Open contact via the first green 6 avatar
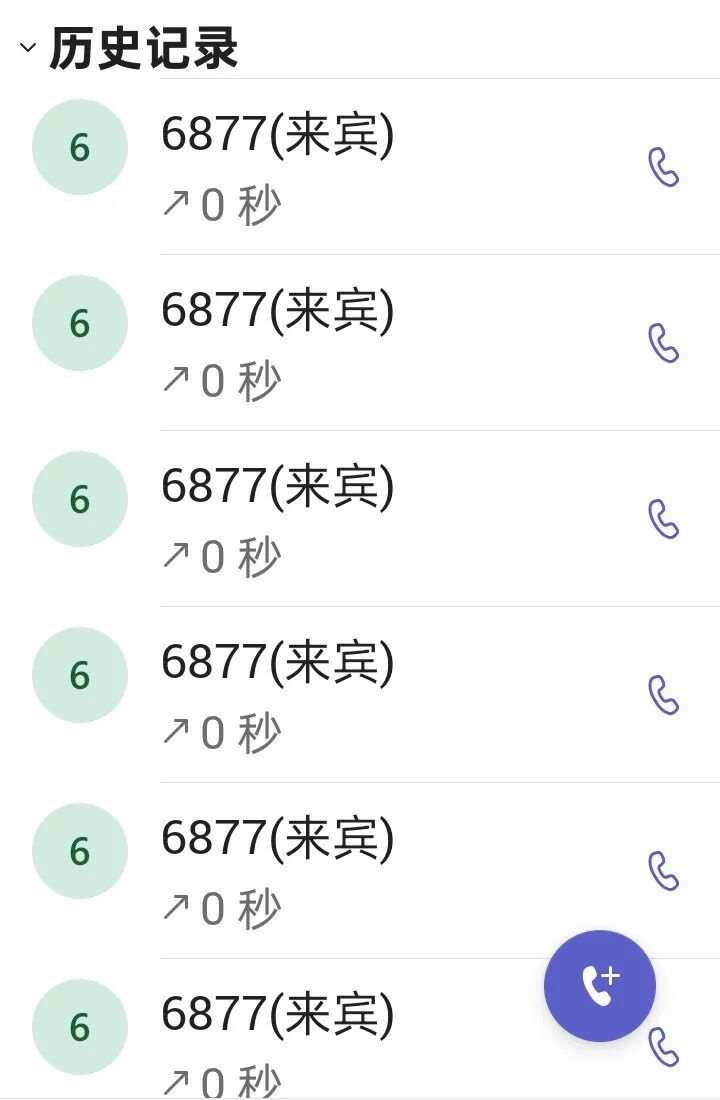720x1100 pixels. (79, 146)
